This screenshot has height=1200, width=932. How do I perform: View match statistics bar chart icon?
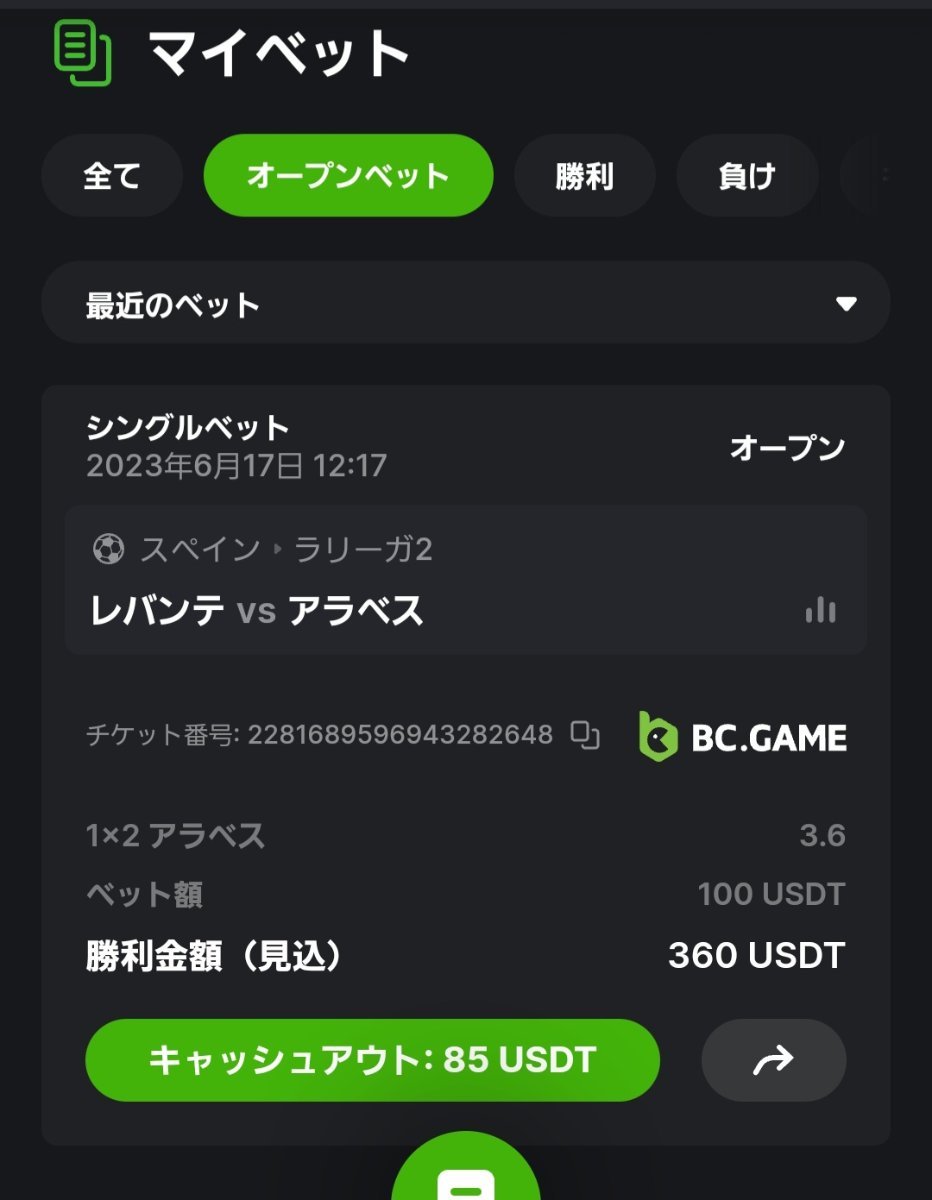820,610
